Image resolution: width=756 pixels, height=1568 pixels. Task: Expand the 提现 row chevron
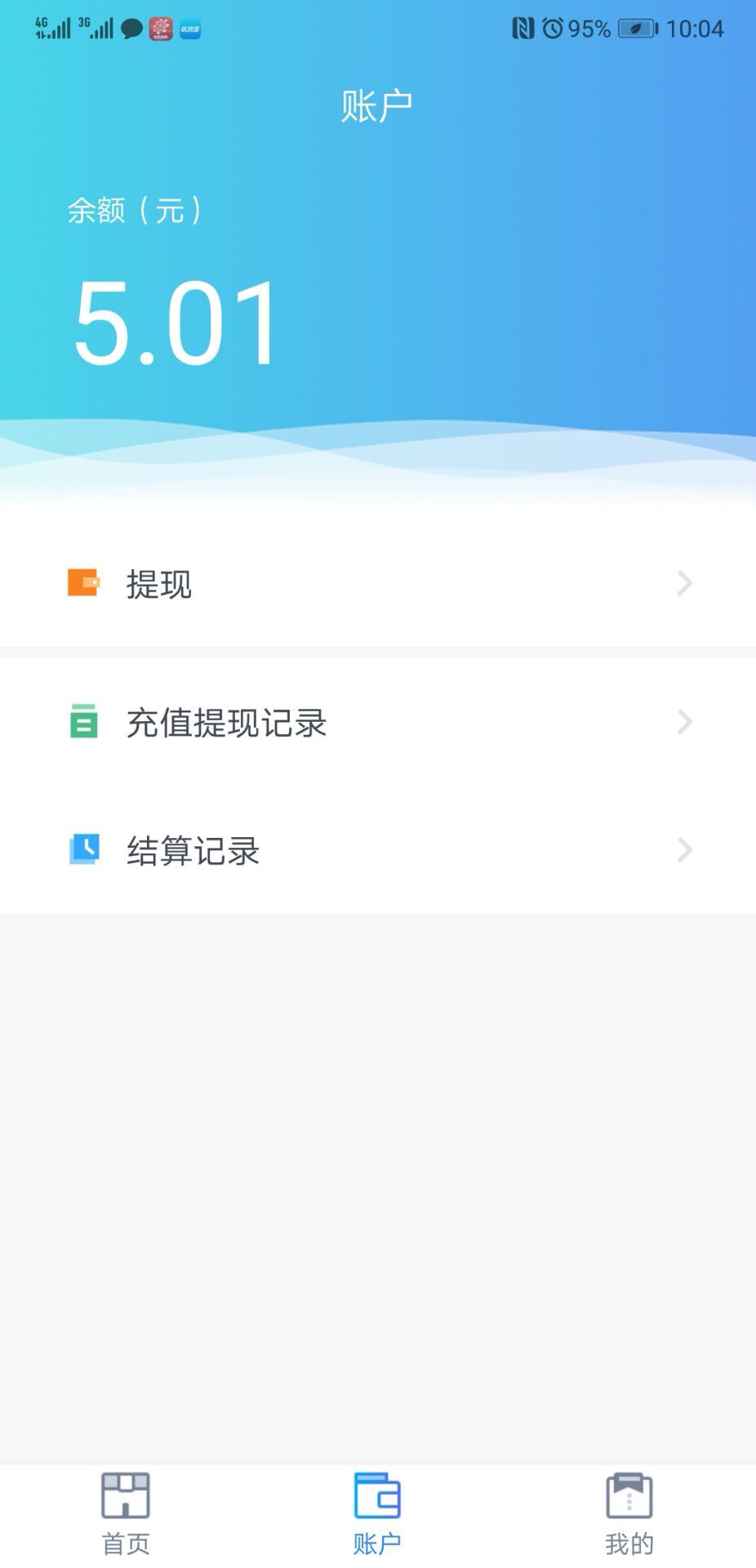pos(684,583)
